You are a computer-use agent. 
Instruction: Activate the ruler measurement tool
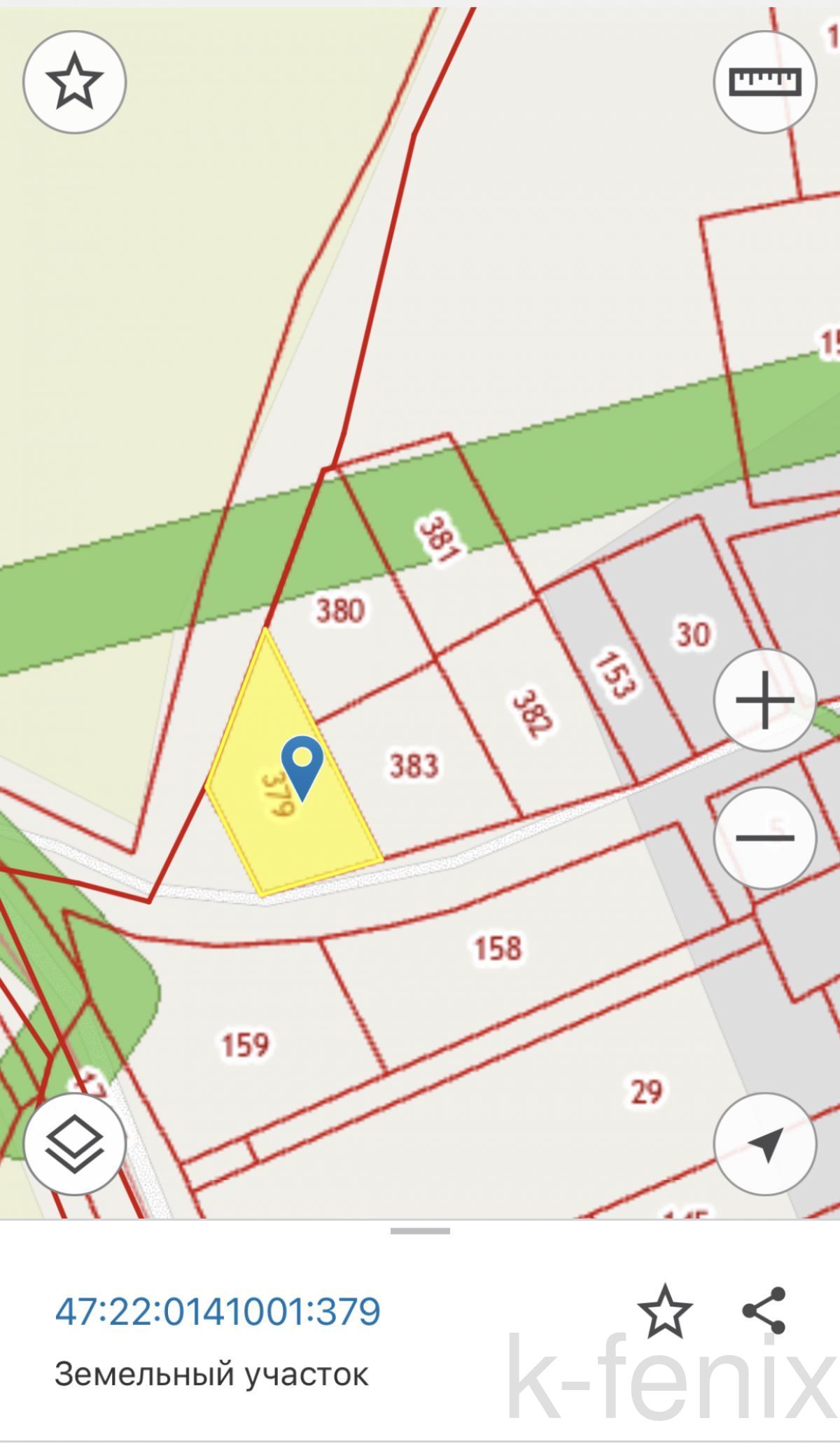tap(765, 82)
